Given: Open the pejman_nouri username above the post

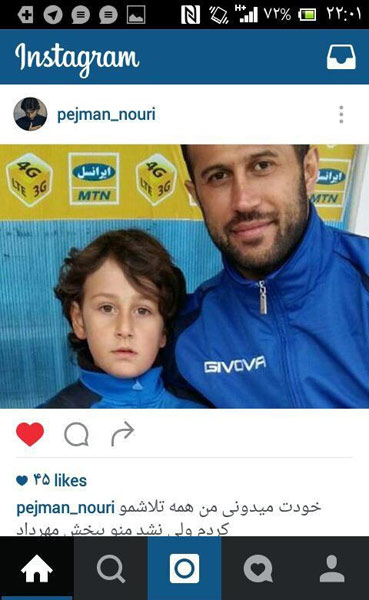Looking at the screenshot, I should click(106, 114).
